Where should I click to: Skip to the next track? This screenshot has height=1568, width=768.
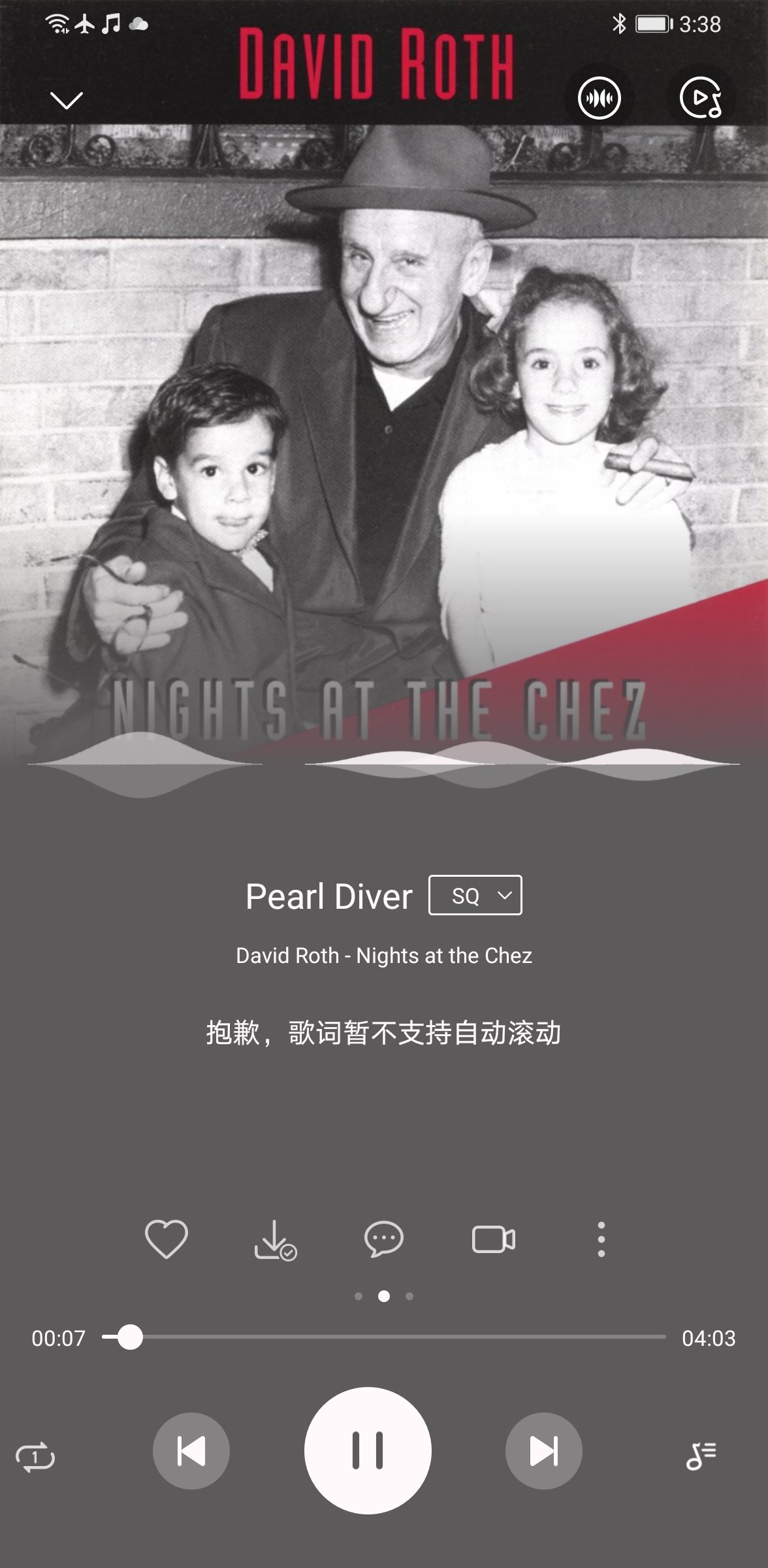tap(543, 1451)
